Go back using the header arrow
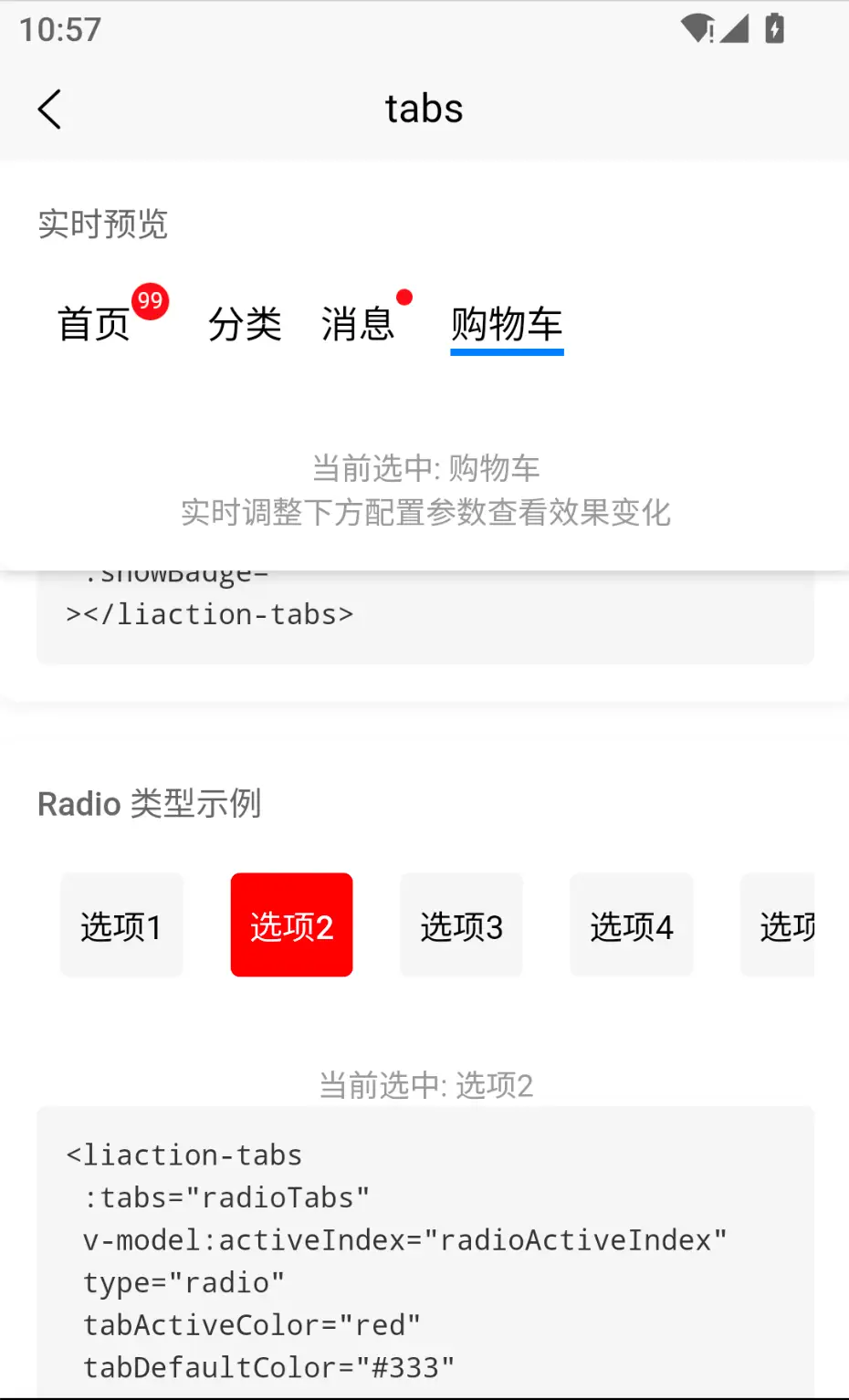 click(50, 110)
